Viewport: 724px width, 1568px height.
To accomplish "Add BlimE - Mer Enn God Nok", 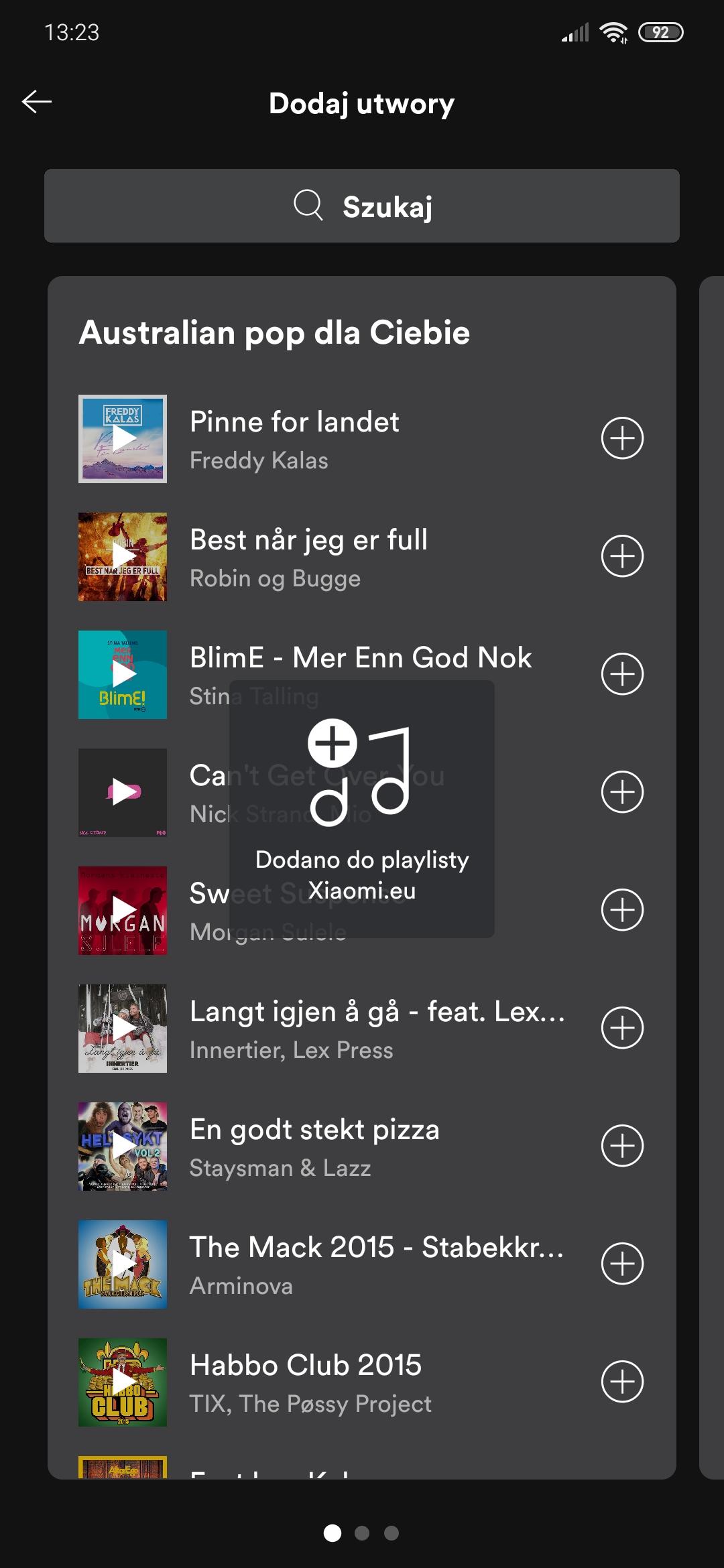I will [622, 674].
